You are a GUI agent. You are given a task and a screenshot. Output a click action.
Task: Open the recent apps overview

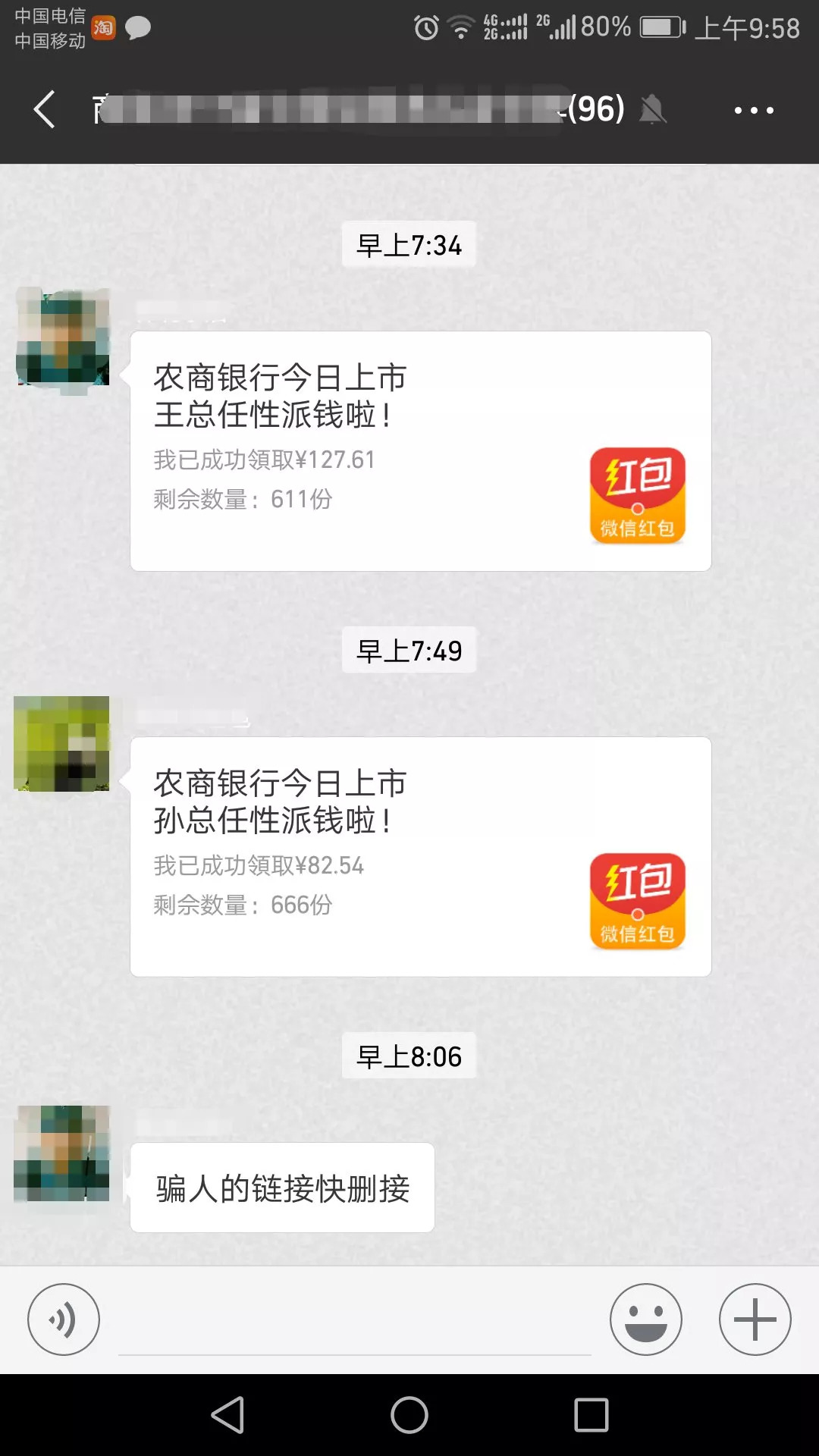pyautogui.click(x=591, y=1415)
